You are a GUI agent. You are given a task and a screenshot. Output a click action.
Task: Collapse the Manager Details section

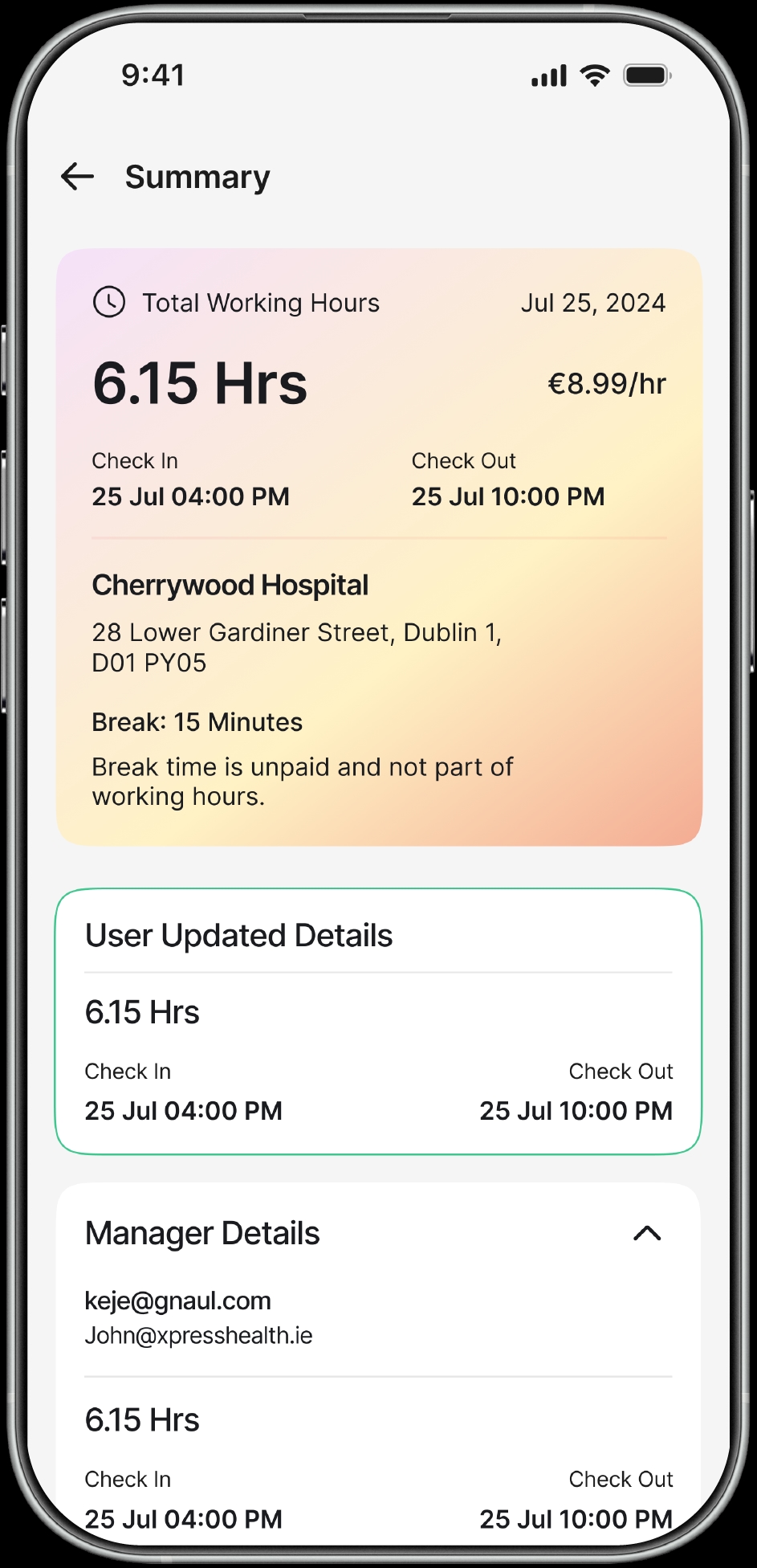pos(647,1233)
